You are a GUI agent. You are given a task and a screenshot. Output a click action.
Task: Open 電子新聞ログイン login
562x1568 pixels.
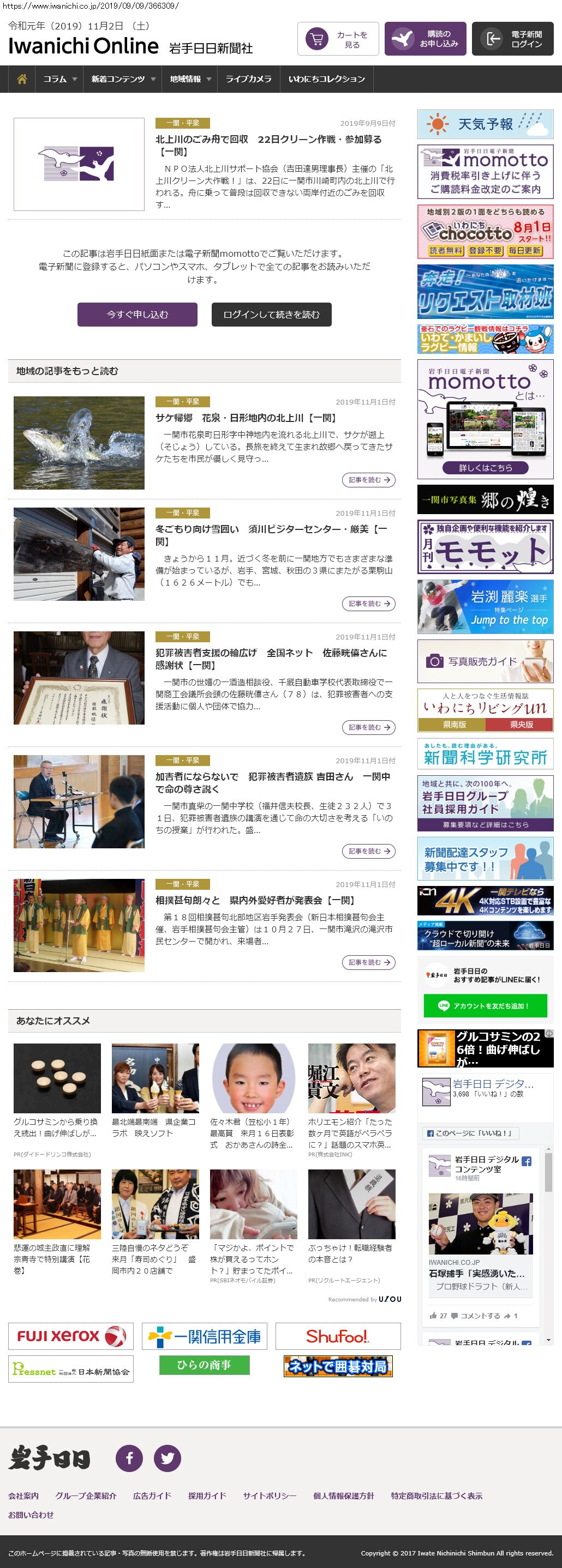point(512,39)
